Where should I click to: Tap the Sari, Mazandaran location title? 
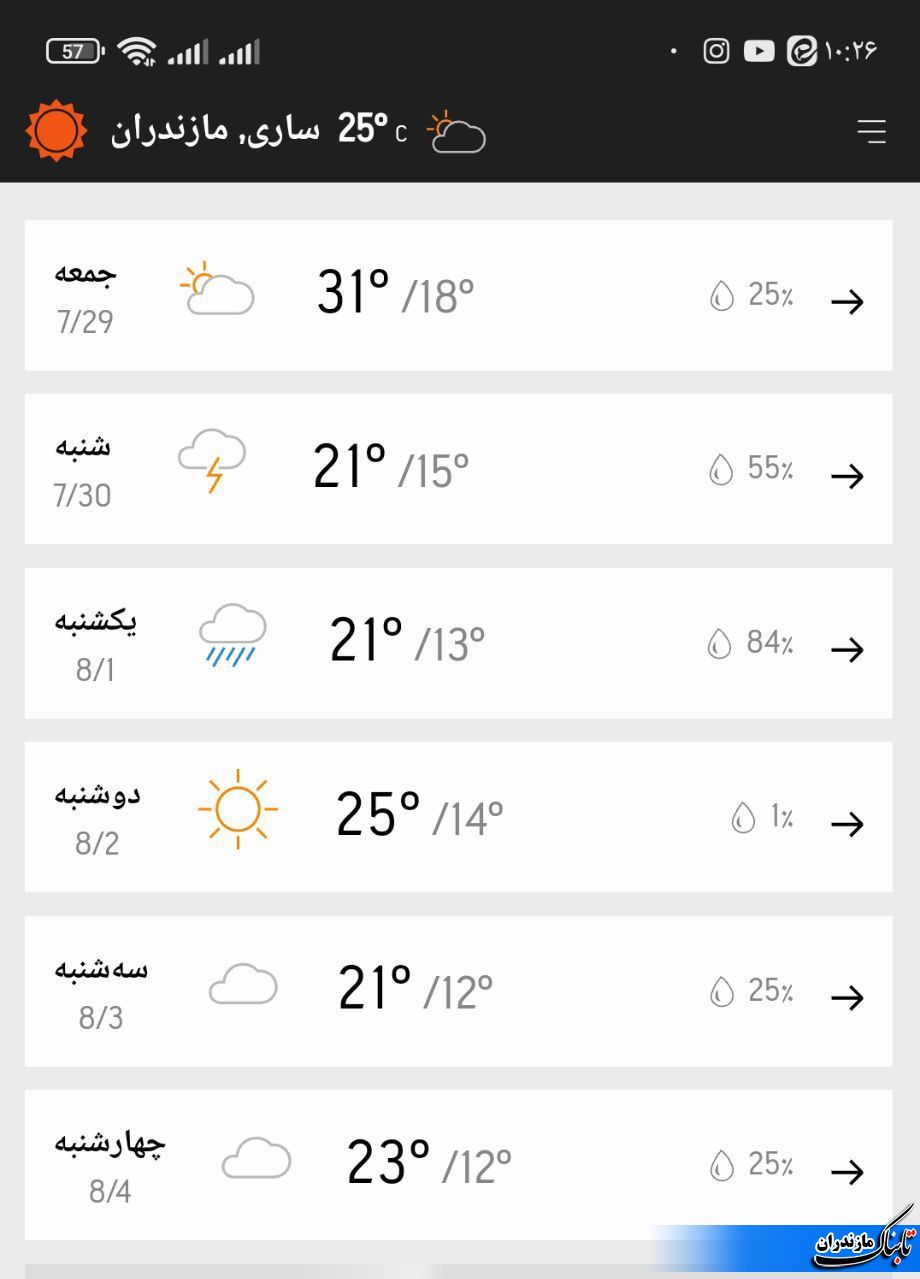point(215,130)
